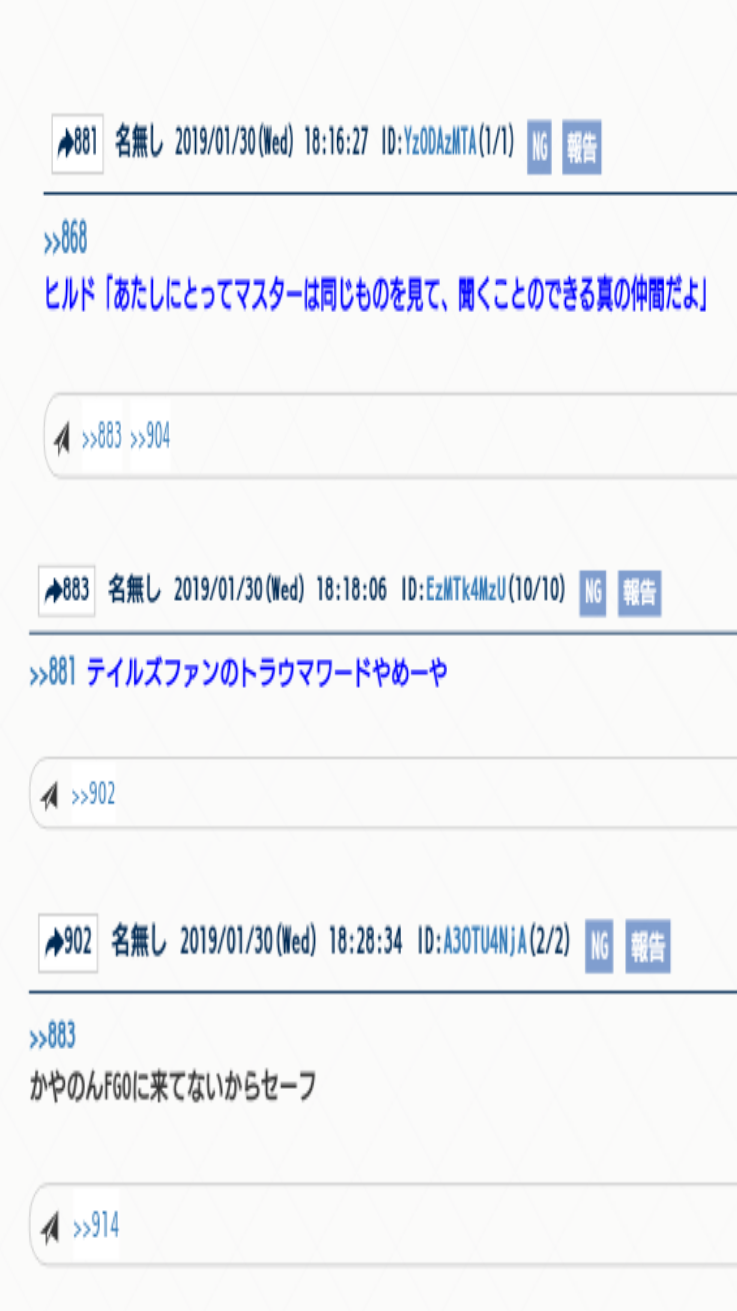The width and height of the screenshot is (737, 1311).
Task: Tap the reply button for post 881
Action: [78, 145]
